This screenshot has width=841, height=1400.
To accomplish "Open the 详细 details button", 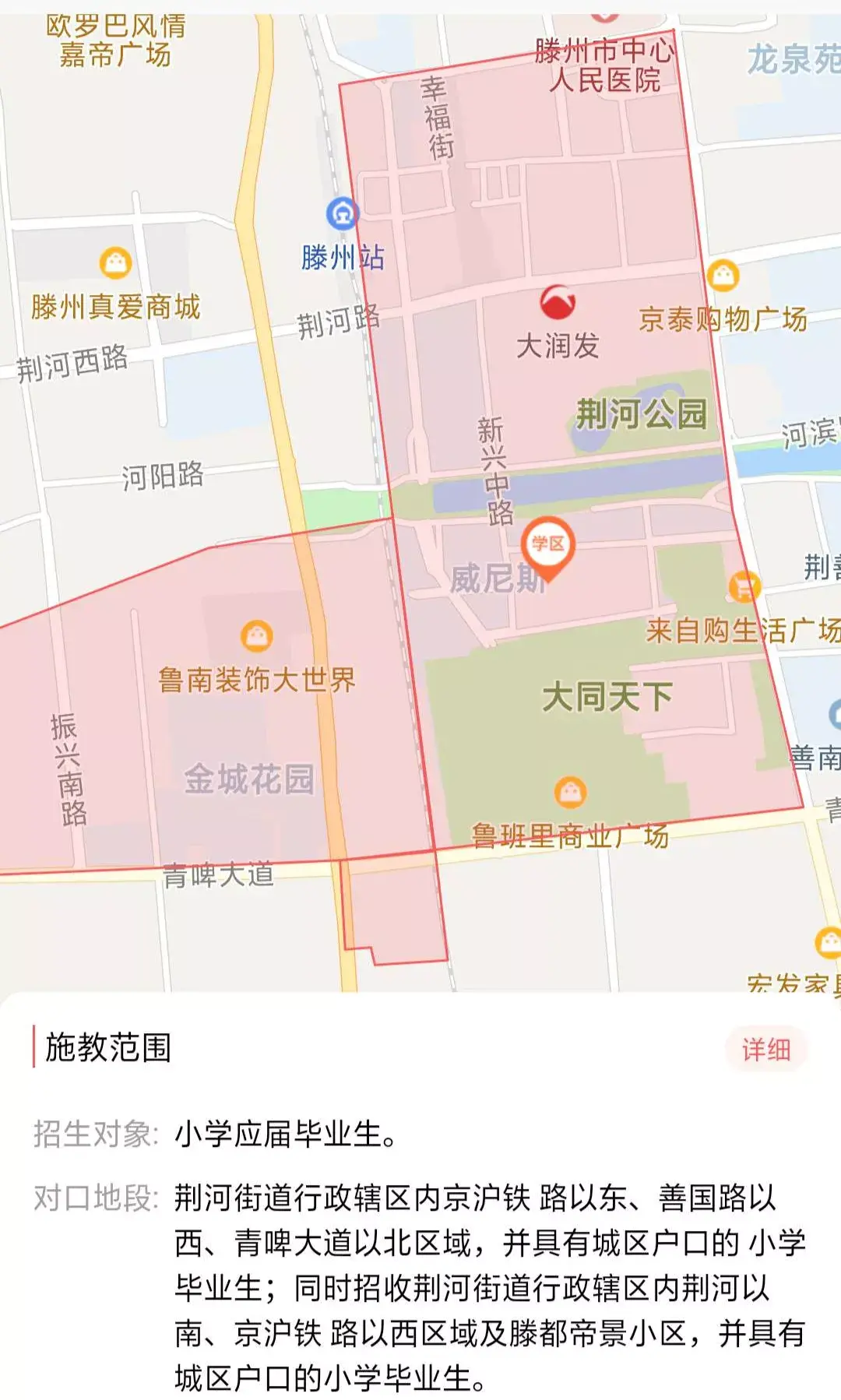I will point(766,1050).
